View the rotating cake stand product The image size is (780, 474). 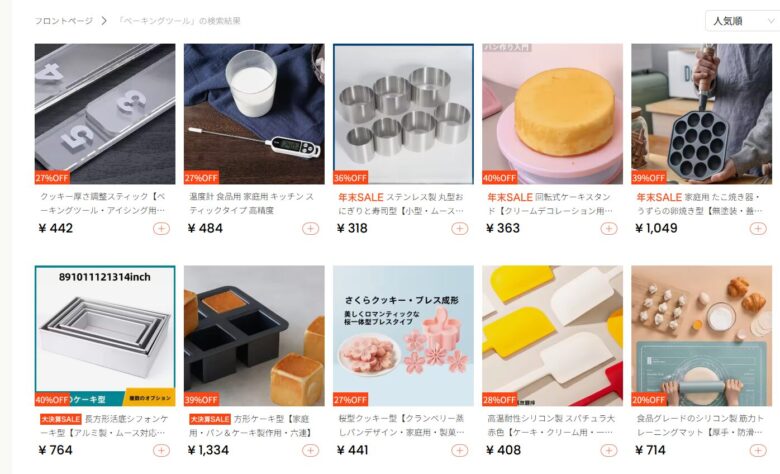click(x=552, y=113)
